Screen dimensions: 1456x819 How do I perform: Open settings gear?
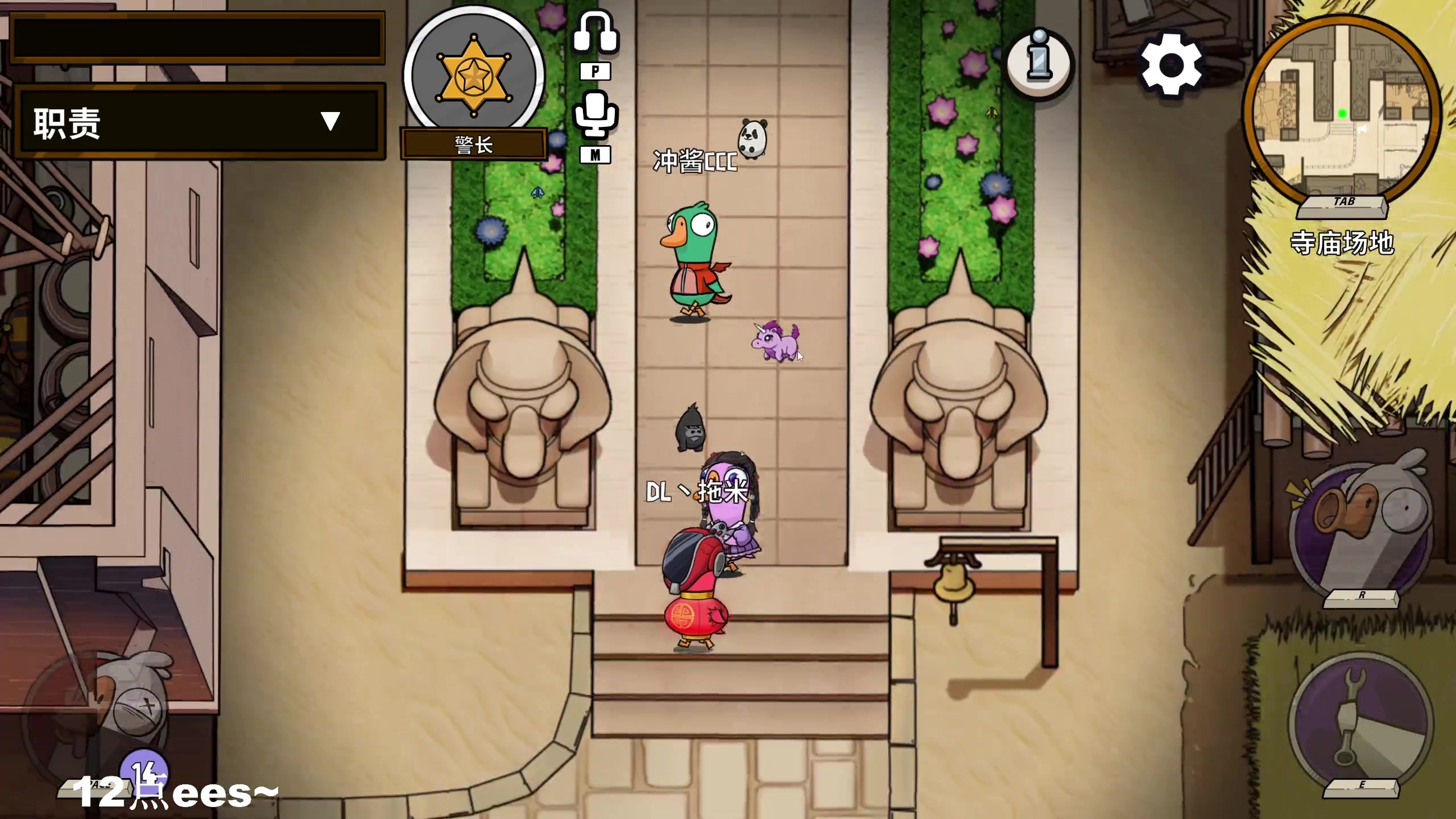[x=1171, y=64]
